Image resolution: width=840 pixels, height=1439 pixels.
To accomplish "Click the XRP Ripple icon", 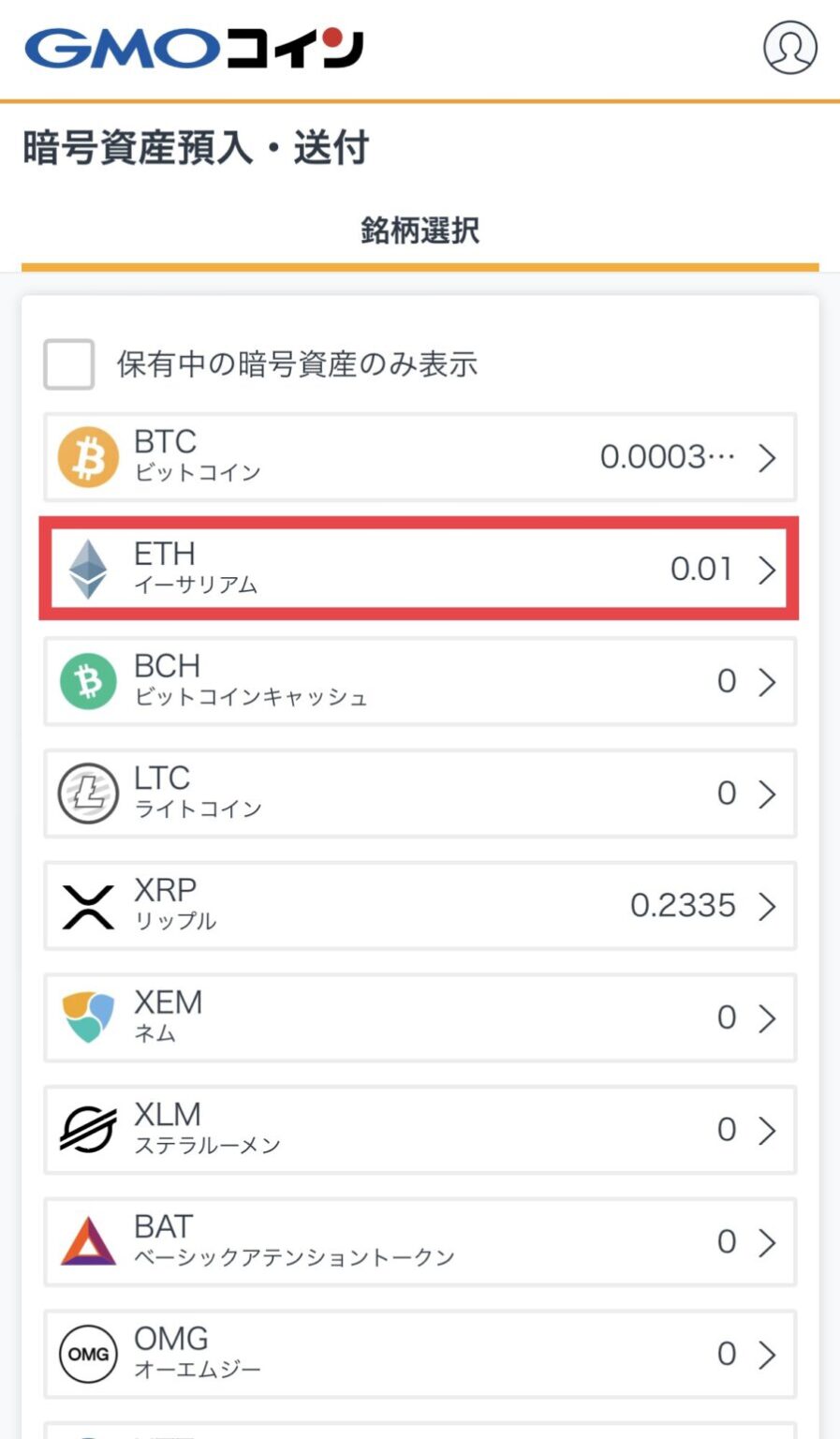I will (87, 904).
